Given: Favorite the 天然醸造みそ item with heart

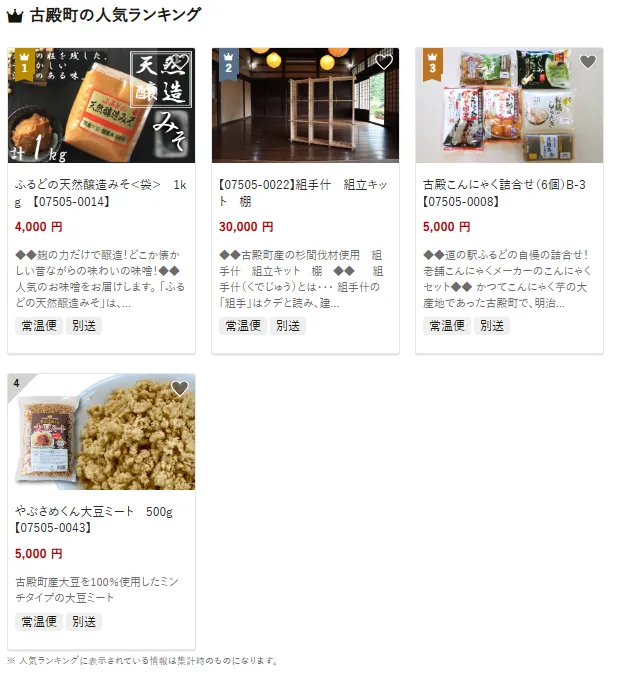Looking at the screenshot, I should tap(180, 62).
